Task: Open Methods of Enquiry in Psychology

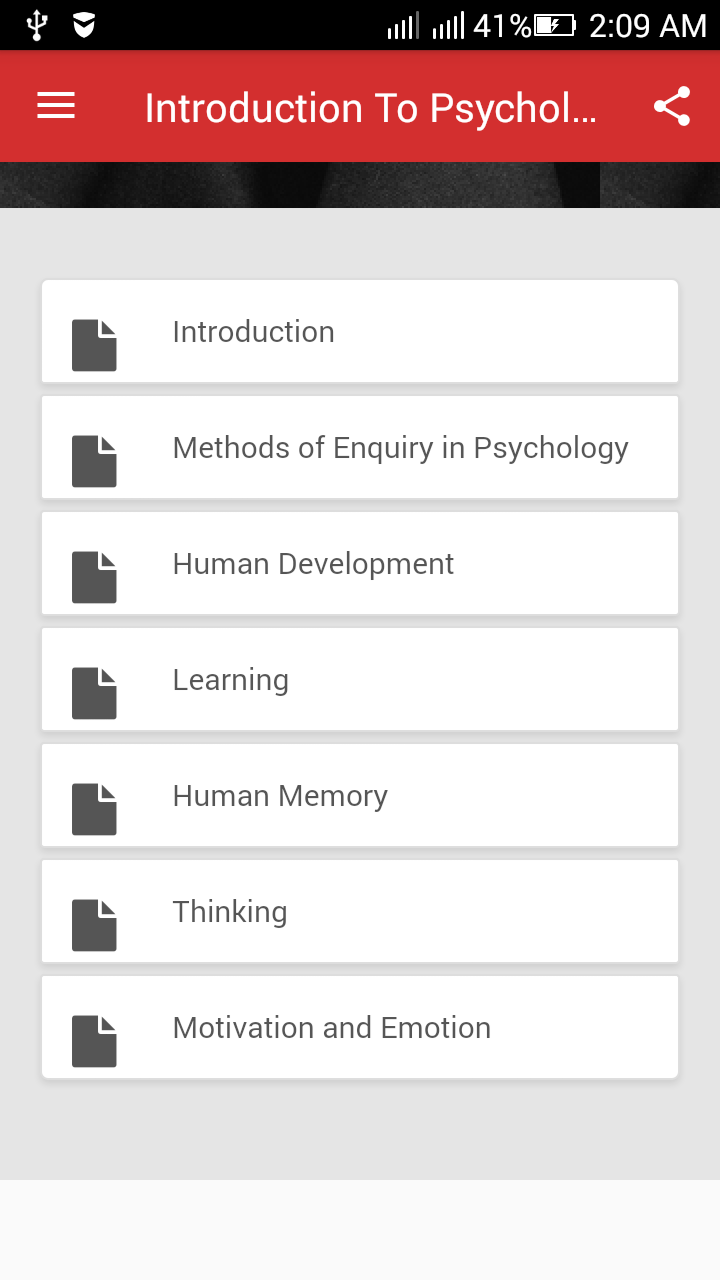Action: [360, 447]
